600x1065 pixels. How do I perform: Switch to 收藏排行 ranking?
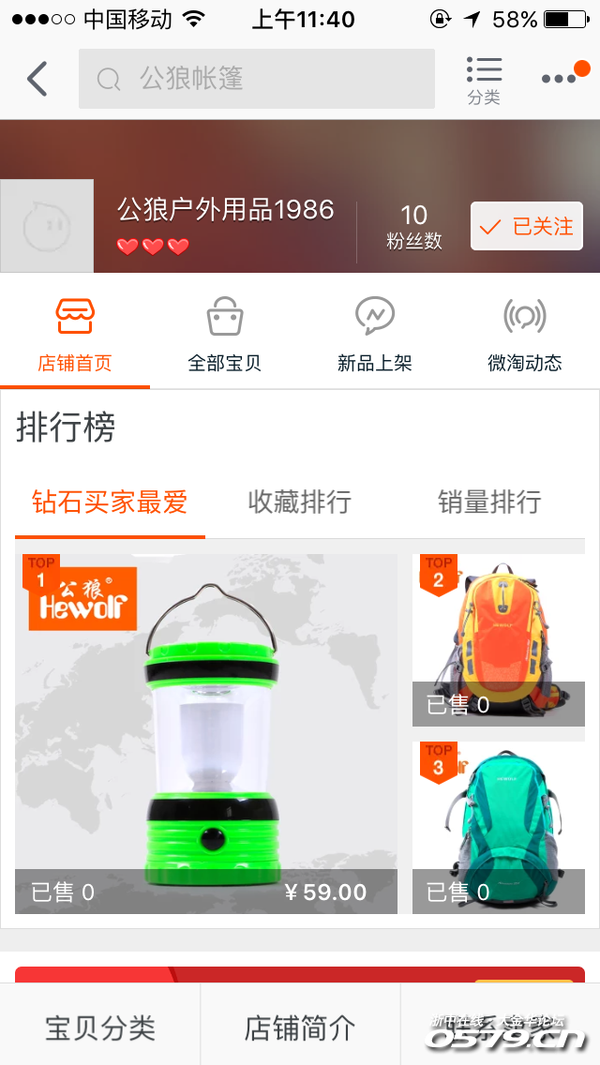pos(299,502)
